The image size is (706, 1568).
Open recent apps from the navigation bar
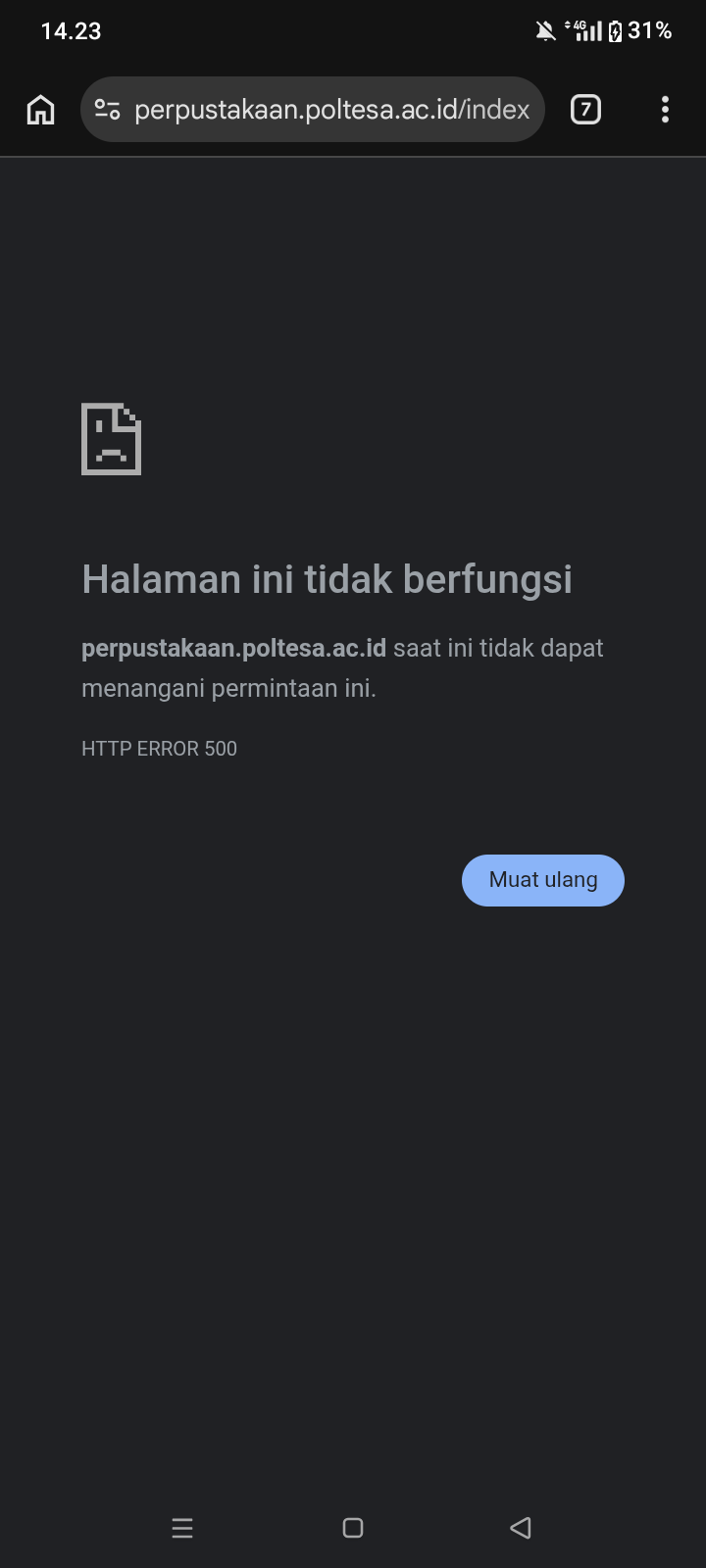click(182, 1527)
